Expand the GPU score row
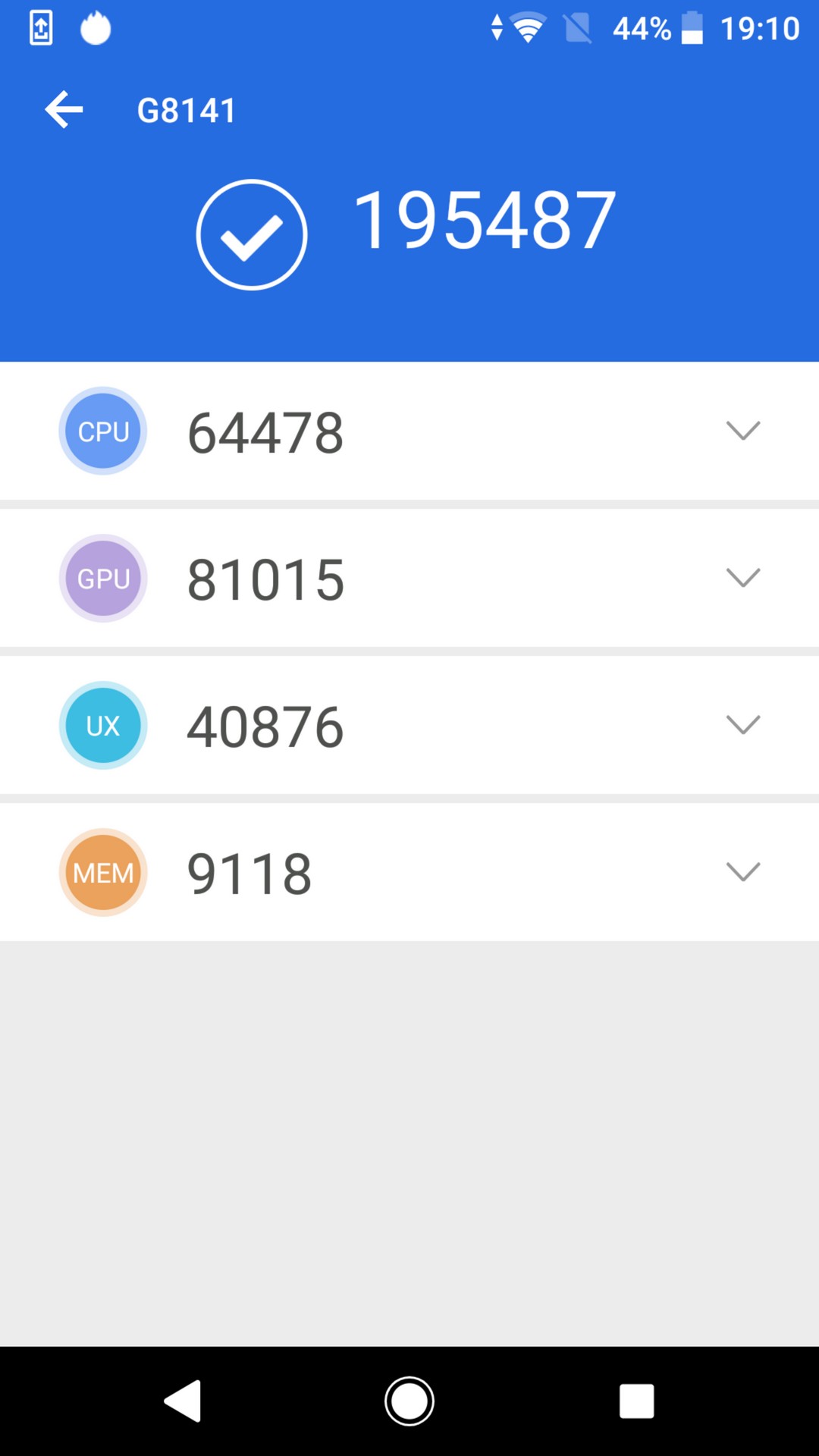The image size is (819, 1456). point(742,577)
